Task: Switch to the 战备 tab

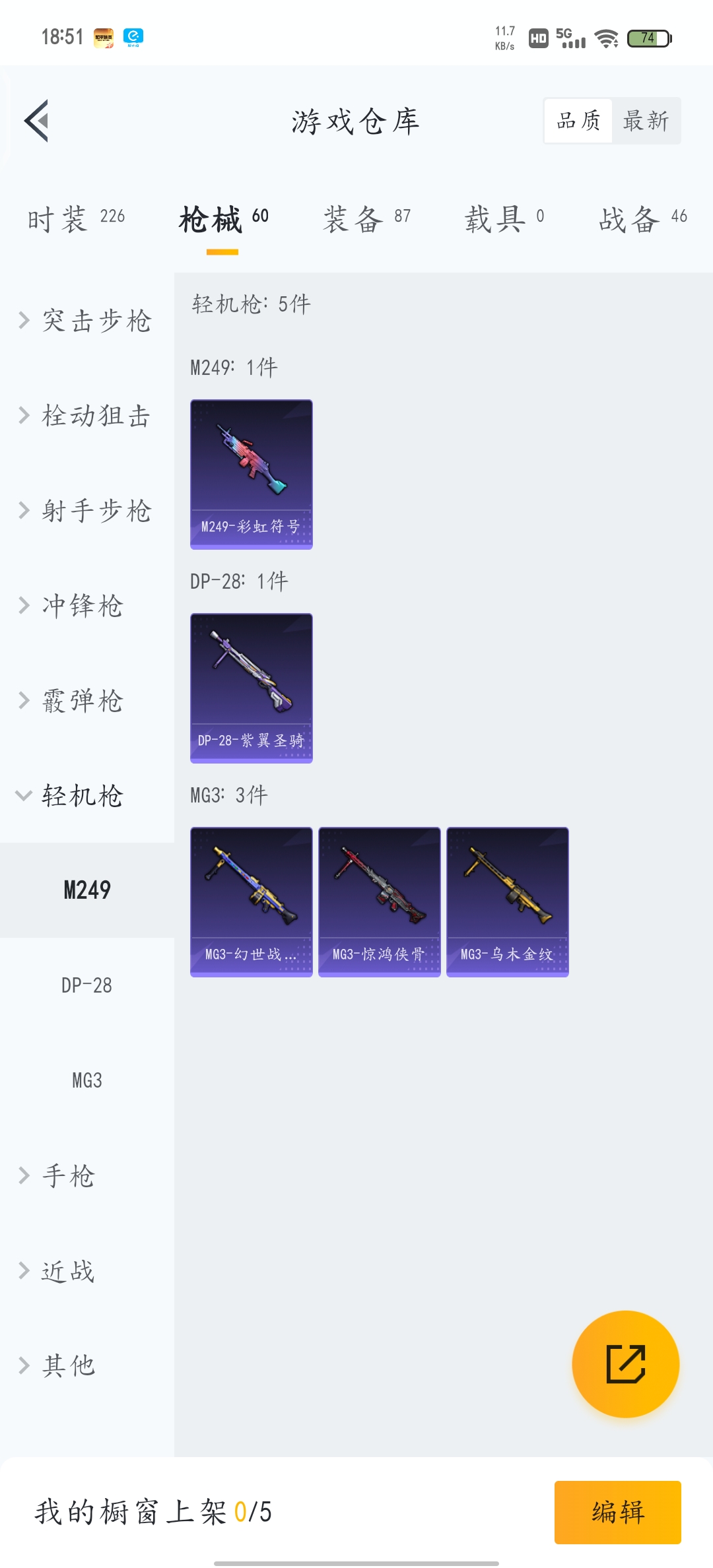Action: pos(643,218)
